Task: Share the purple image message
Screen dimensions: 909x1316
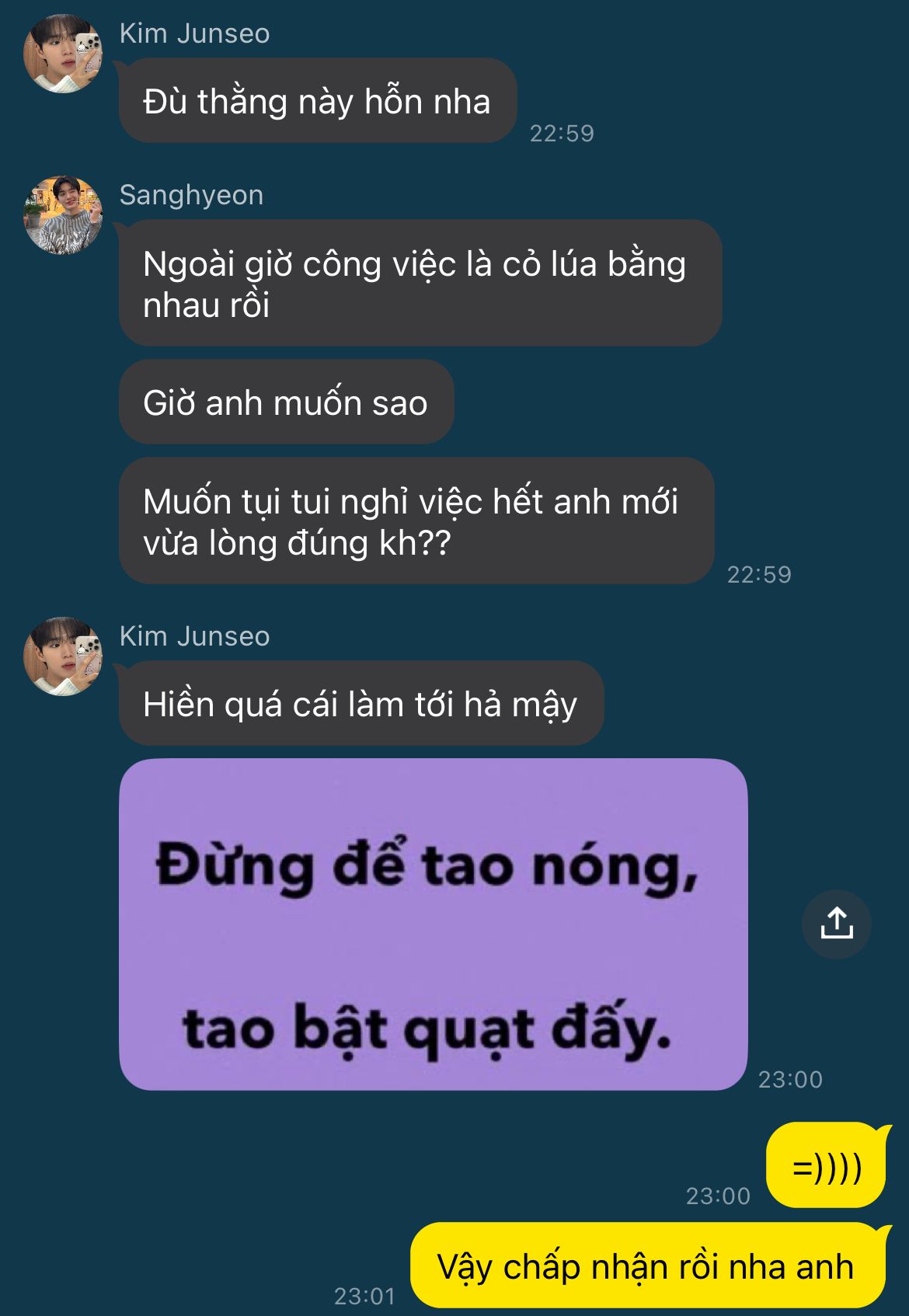Action: 836,924
